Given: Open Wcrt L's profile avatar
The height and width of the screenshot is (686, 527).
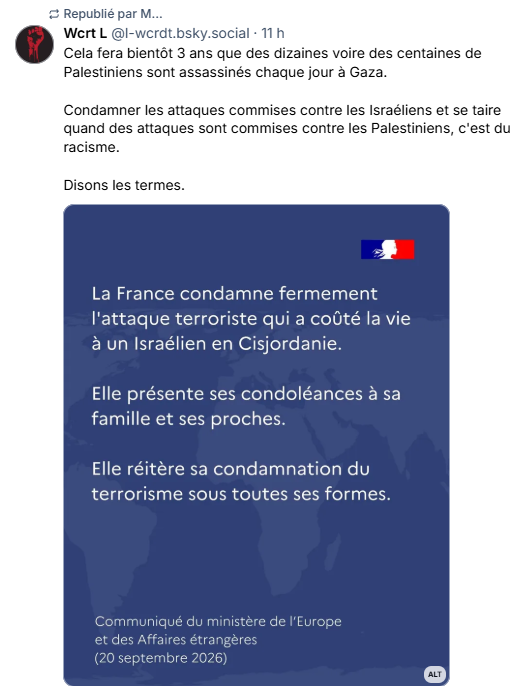Looking at the screenshot, I should click(x=35, y=44).
